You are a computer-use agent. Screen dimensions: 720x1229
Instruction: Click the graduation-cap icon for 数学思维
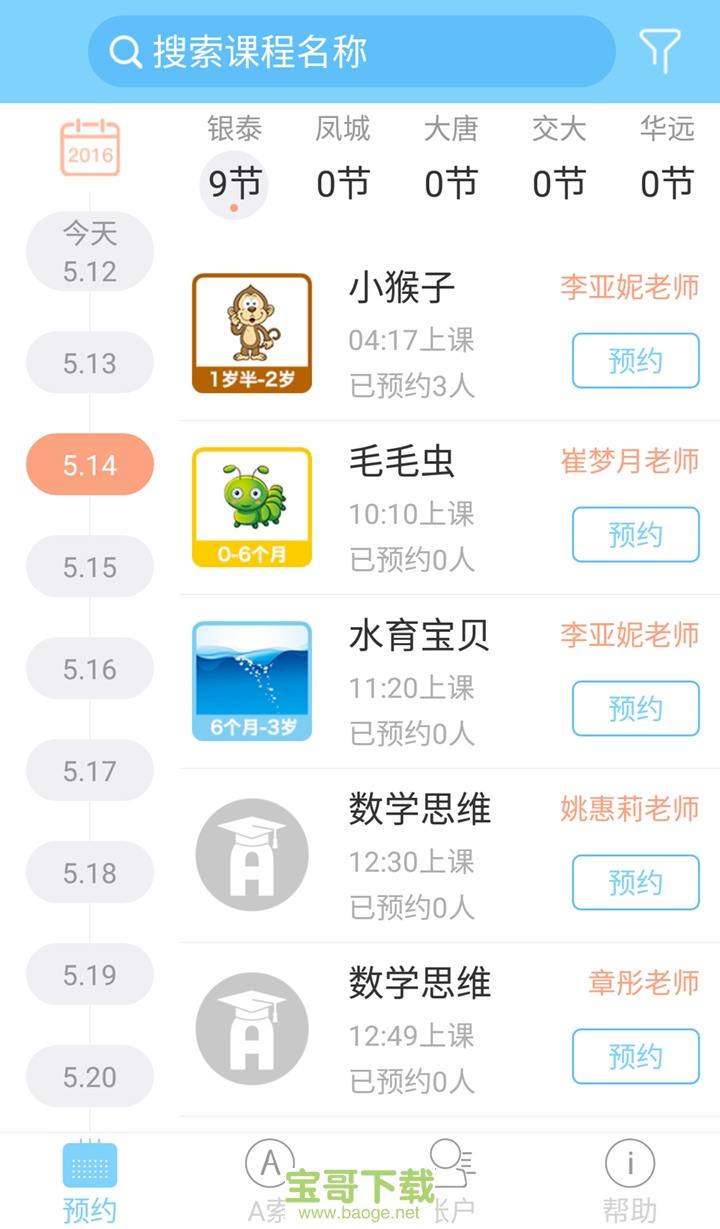[251, 855]
